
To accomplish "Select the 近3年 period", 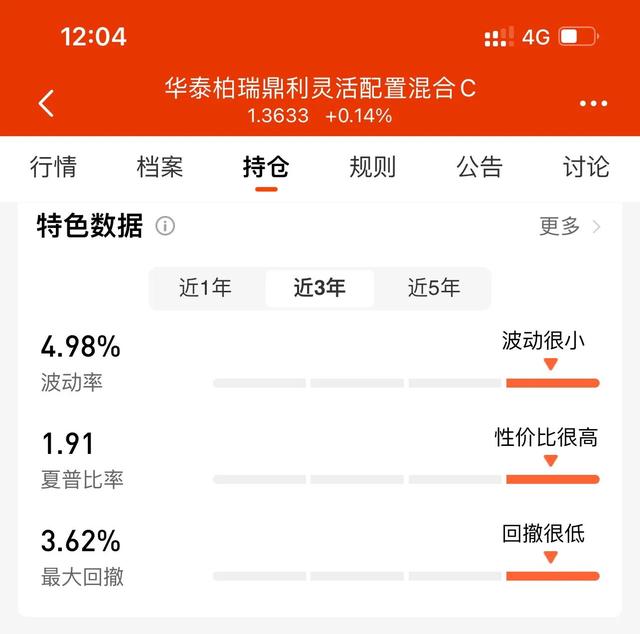I will 320,288.
